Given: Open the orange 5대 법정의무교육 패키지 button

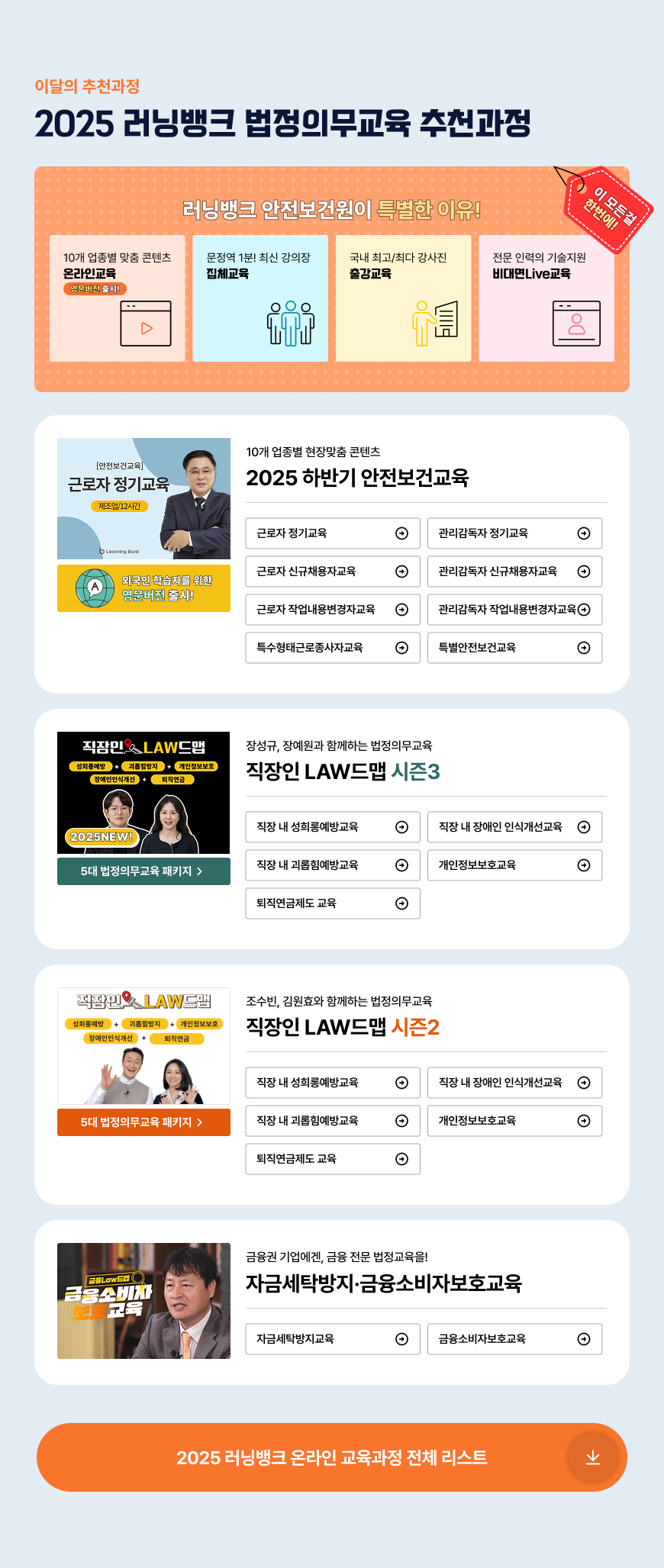Looking at the screenshot, I should [x=143, y=1122].
